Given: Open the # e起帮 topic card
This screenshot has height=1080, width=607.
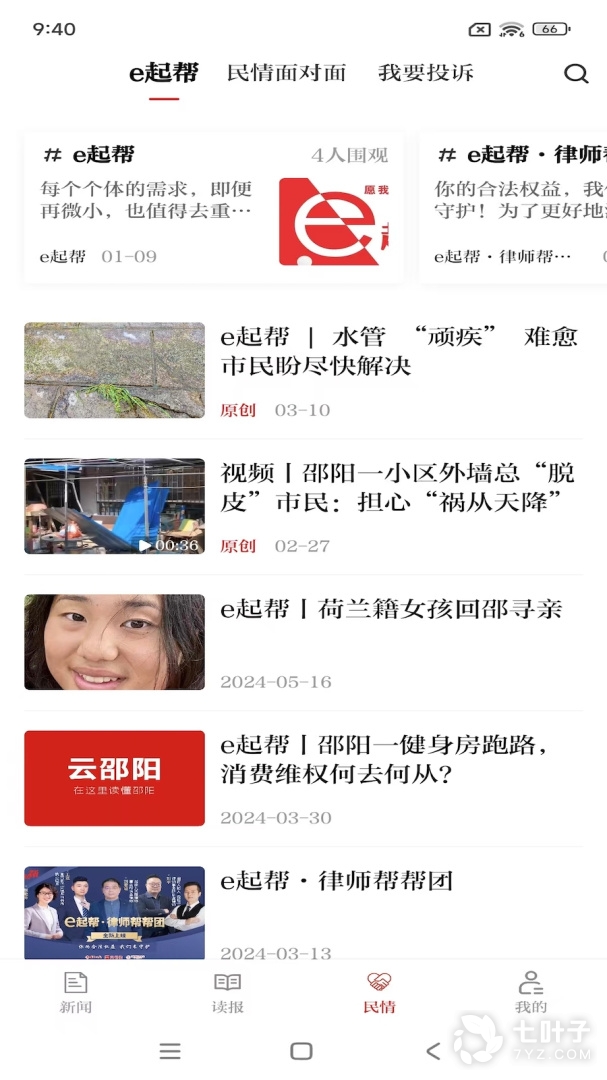Looking at the screenshot, I should [x=214, y=207].
